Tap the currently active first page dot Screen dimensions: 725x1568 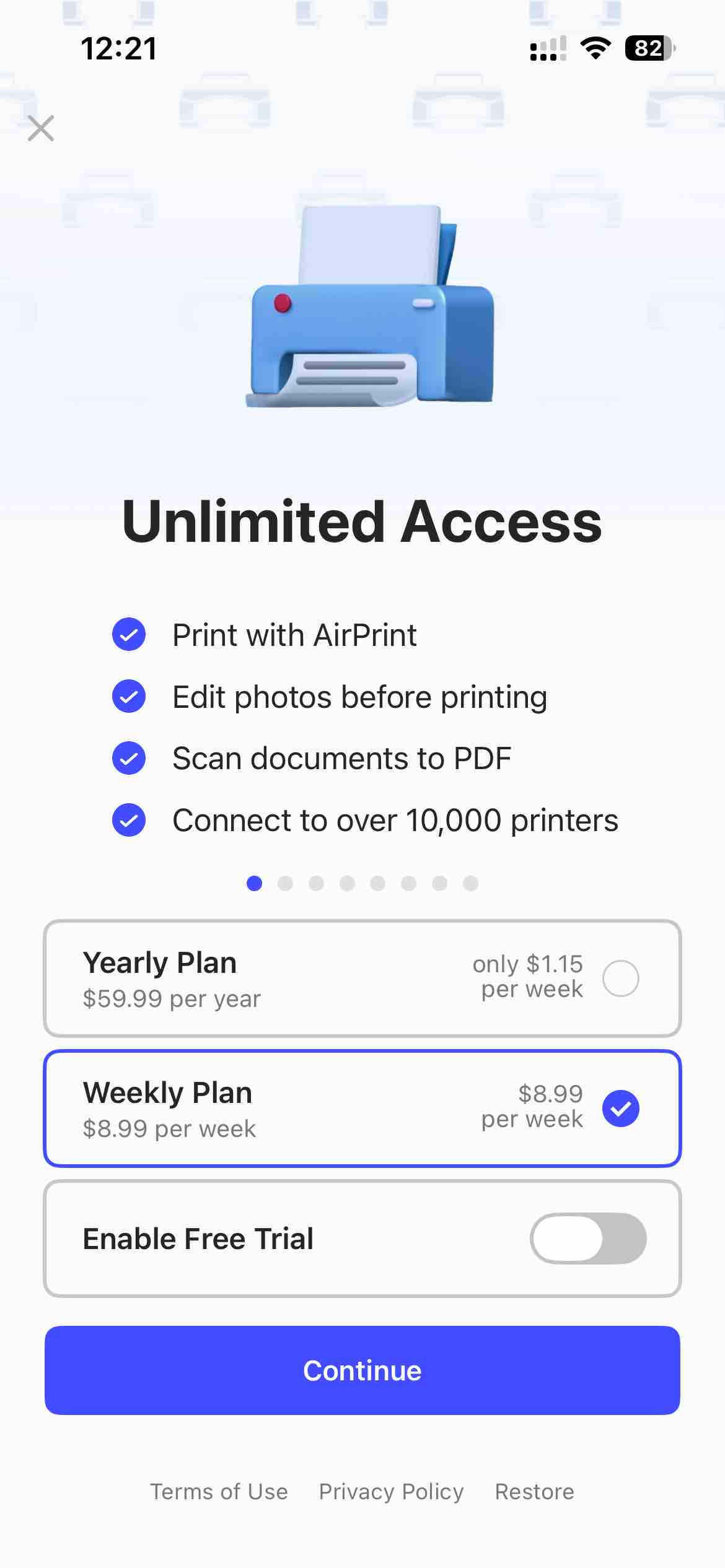255,884
